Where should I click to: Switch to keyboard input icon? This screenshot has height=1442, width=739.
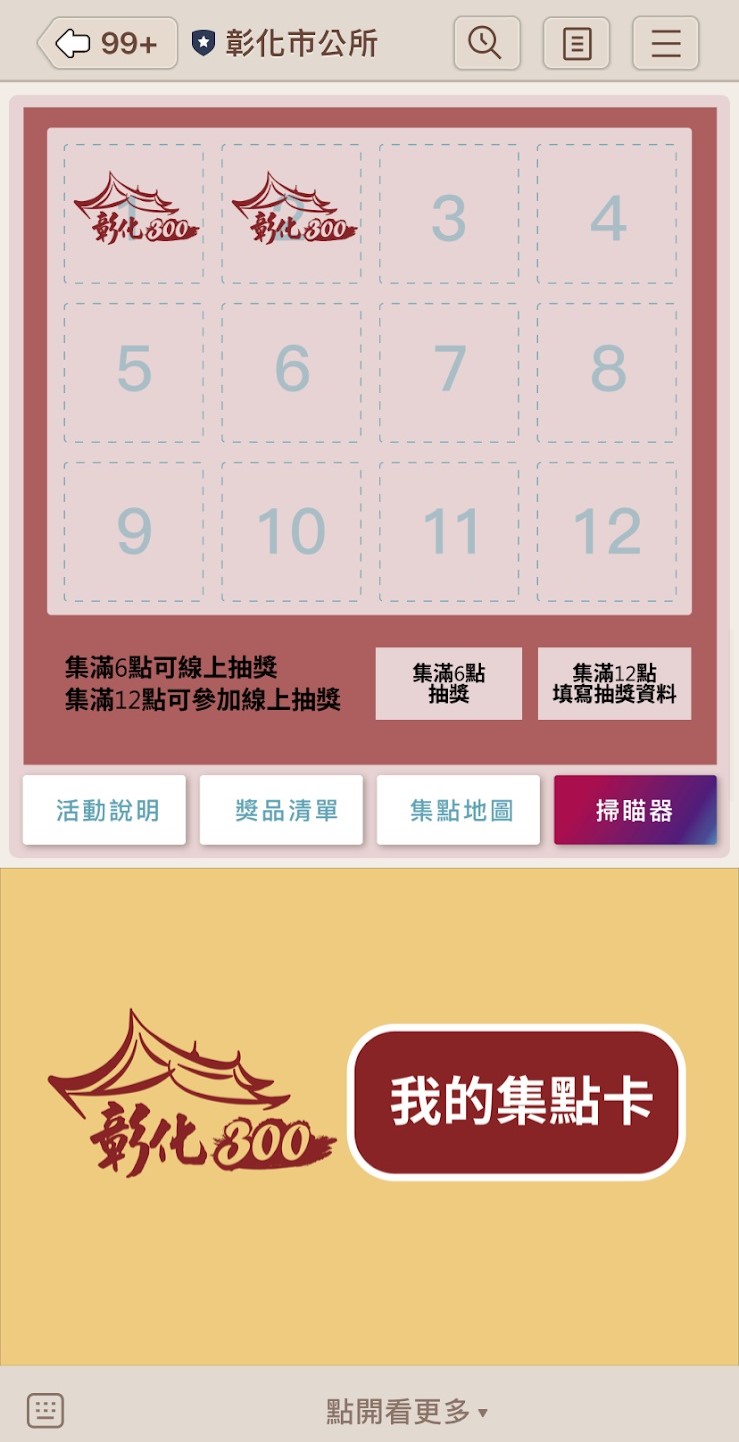tap(45, 1411)
